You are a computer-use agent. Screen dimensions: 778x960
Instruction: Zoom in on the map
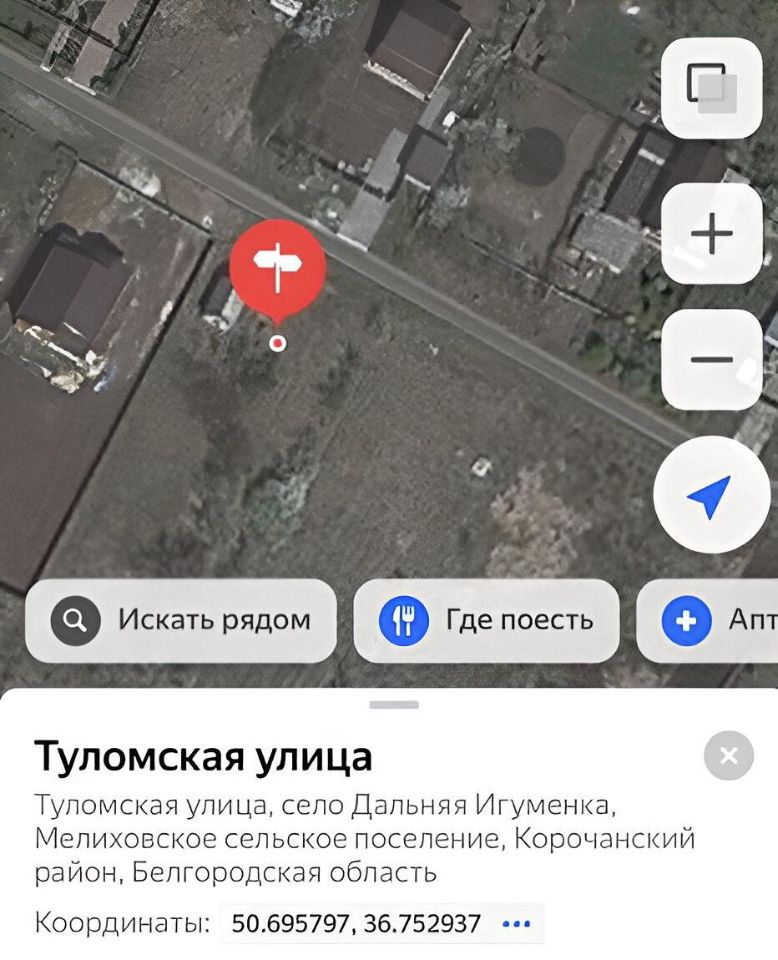[711, 234]
